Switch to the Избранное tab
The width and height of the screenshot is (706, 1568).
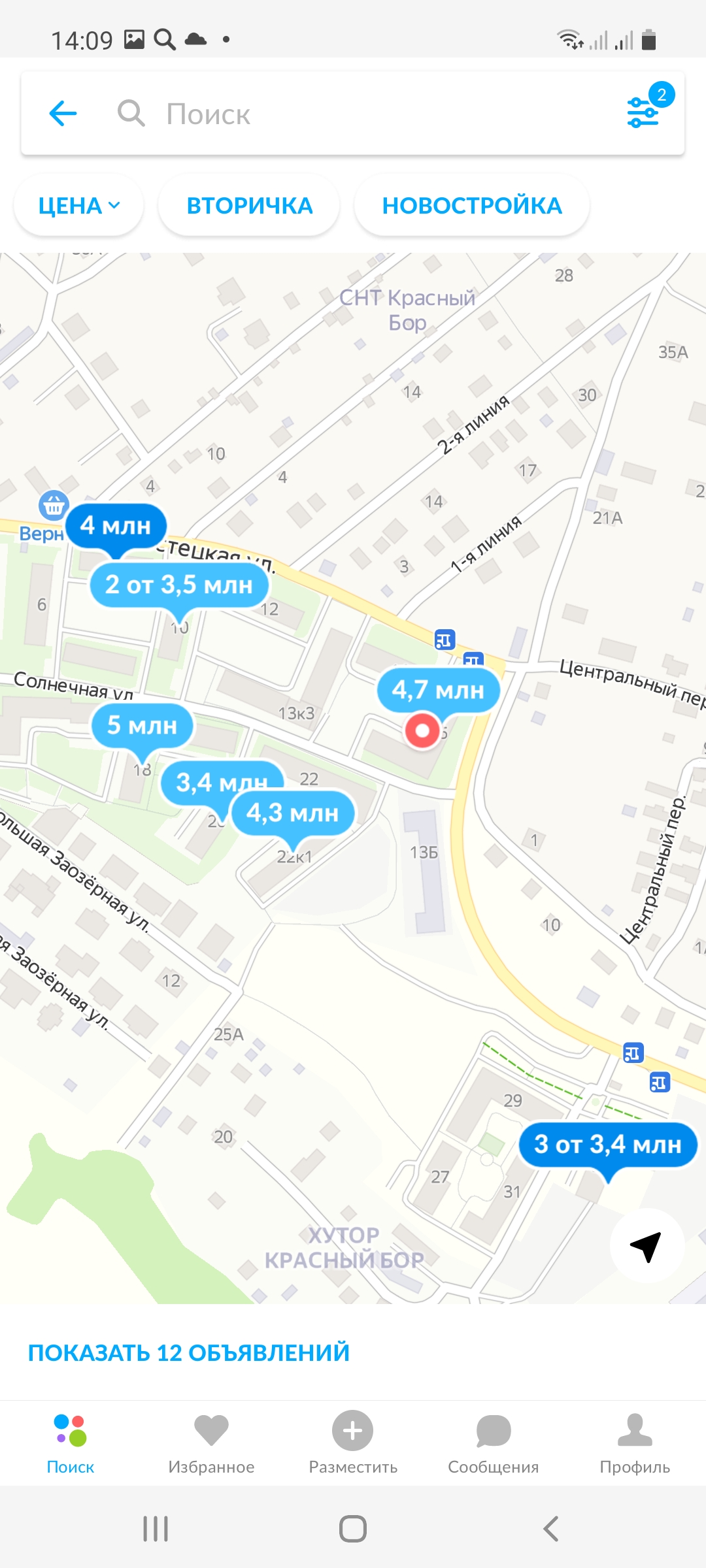click(211, 1444)
